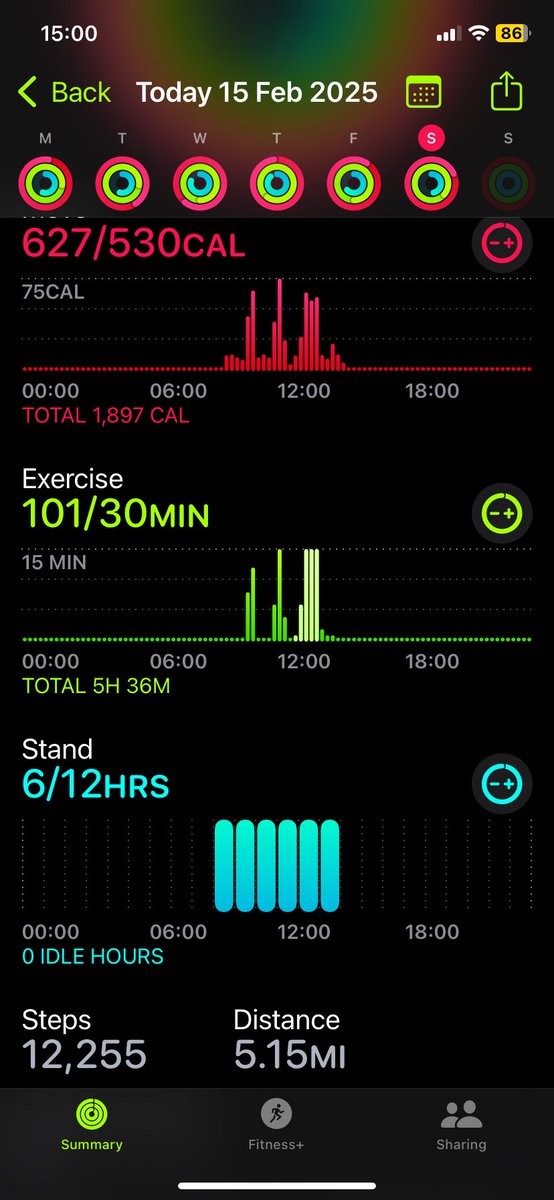
Task: Open the calendar month view icon
Action: (424, 93)
